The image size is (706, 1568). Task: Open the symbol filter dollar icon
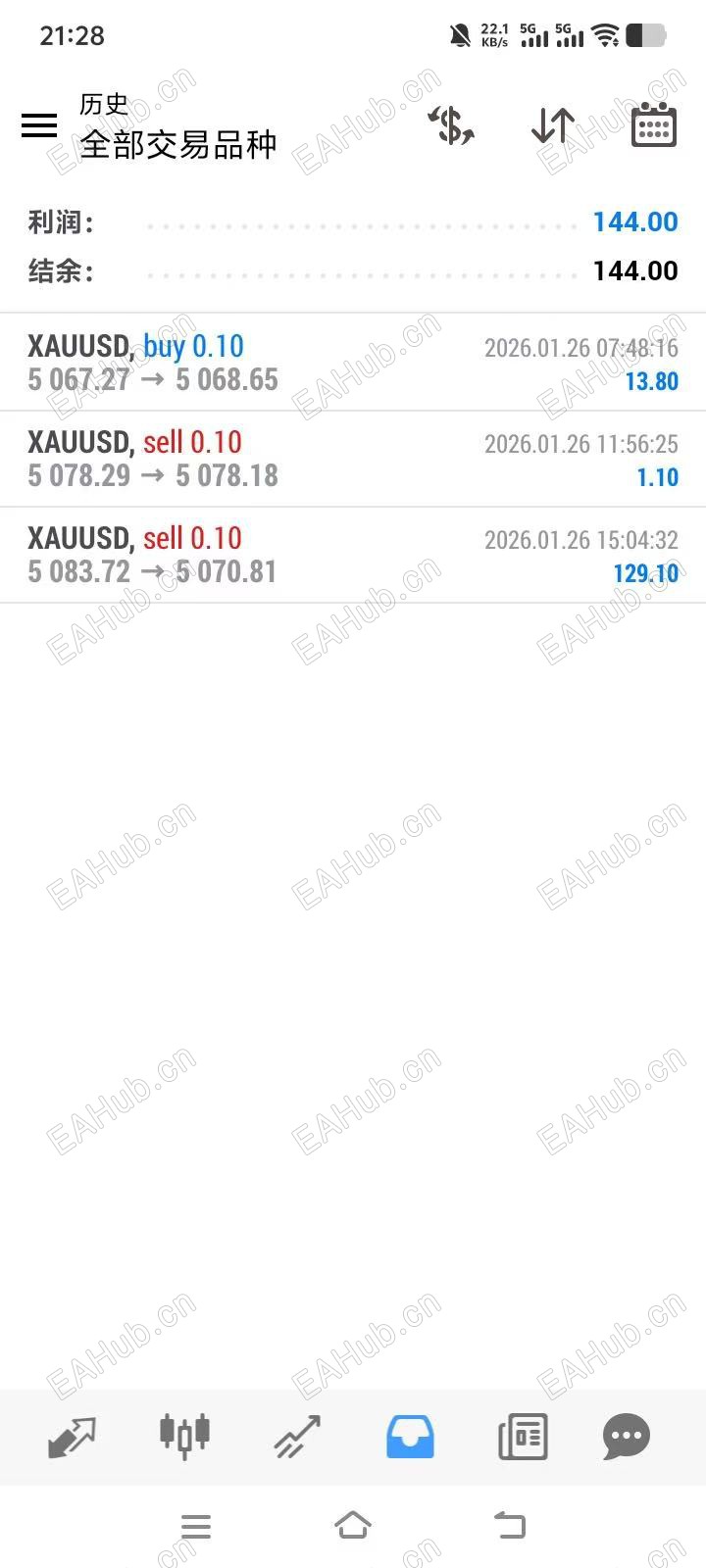pos(451,125)
